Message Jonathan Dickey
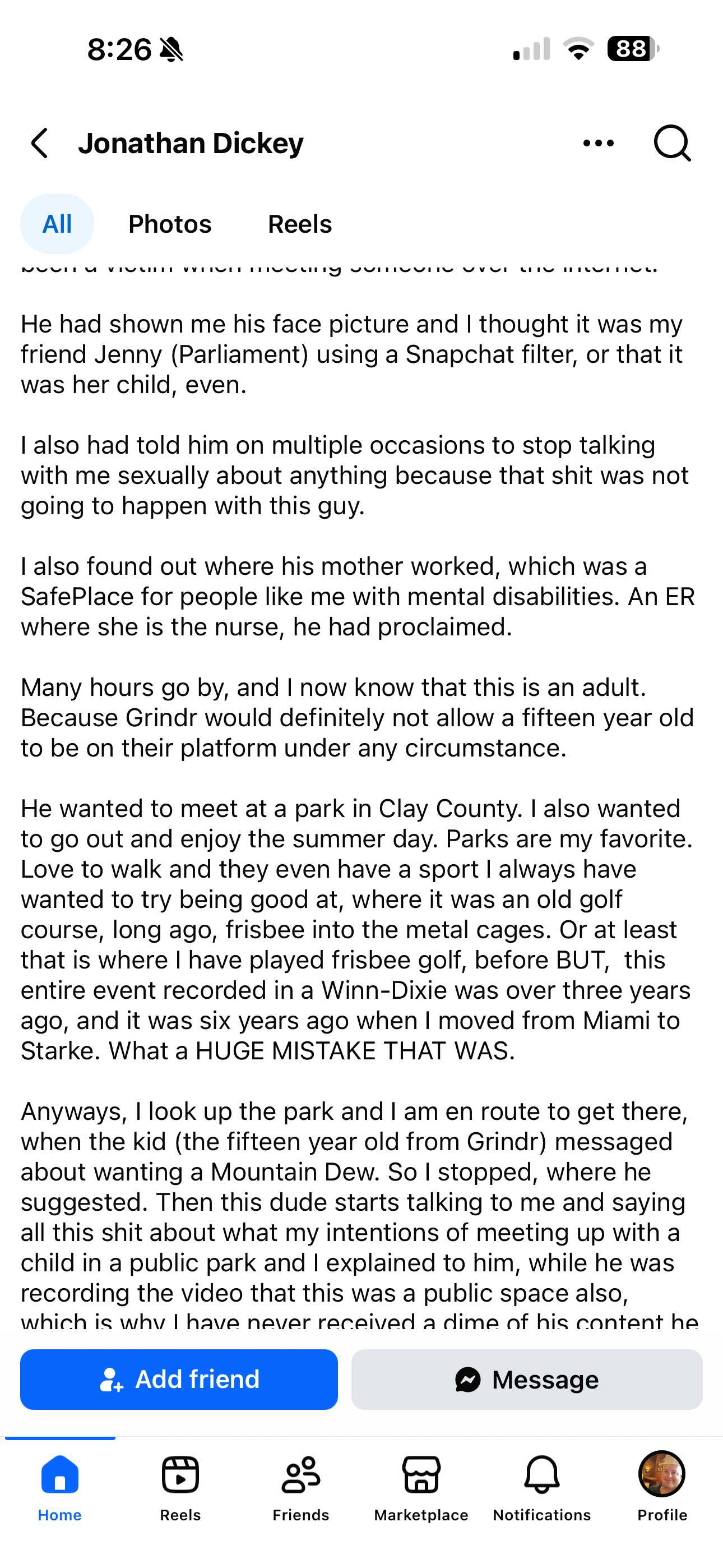The width and height of the screenshot is (723, 1568). pyautogui.click(x=526, y=1380)
